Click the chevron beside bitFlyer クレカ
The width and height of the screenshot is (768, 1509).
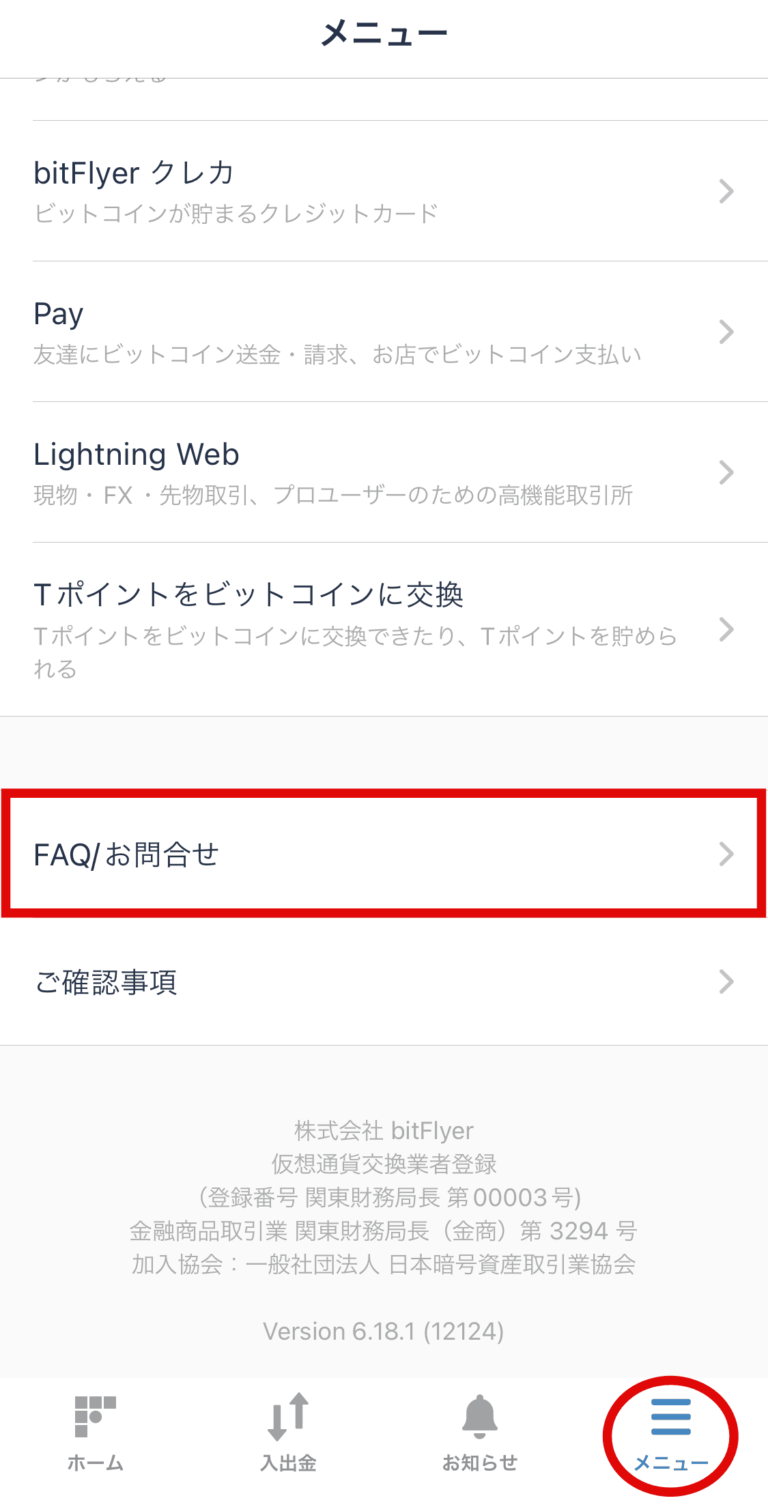pyautogui.click(x=726, y=191)
